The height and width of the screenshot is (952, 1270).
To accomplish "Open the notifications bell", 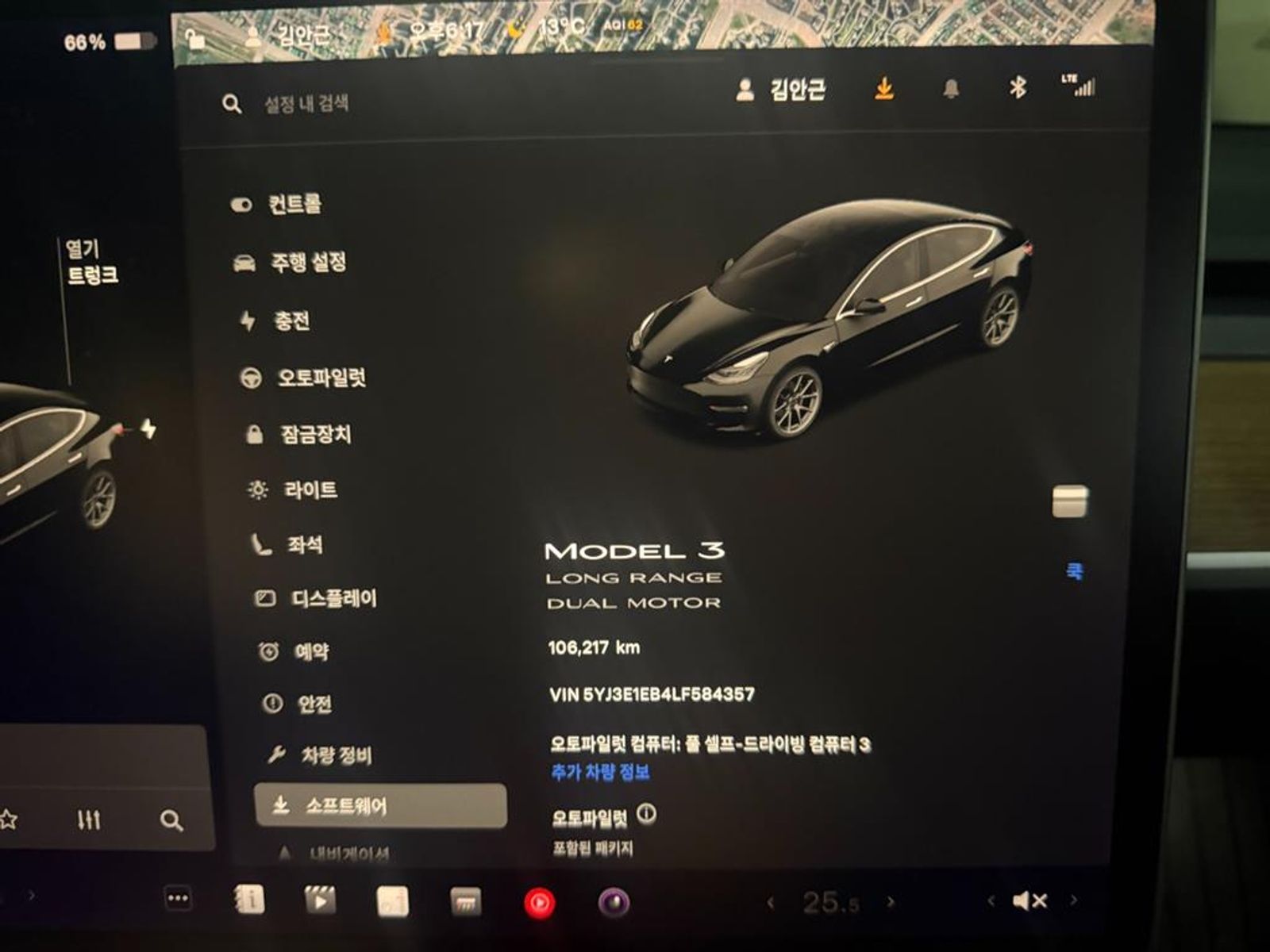I will point(951,89).
